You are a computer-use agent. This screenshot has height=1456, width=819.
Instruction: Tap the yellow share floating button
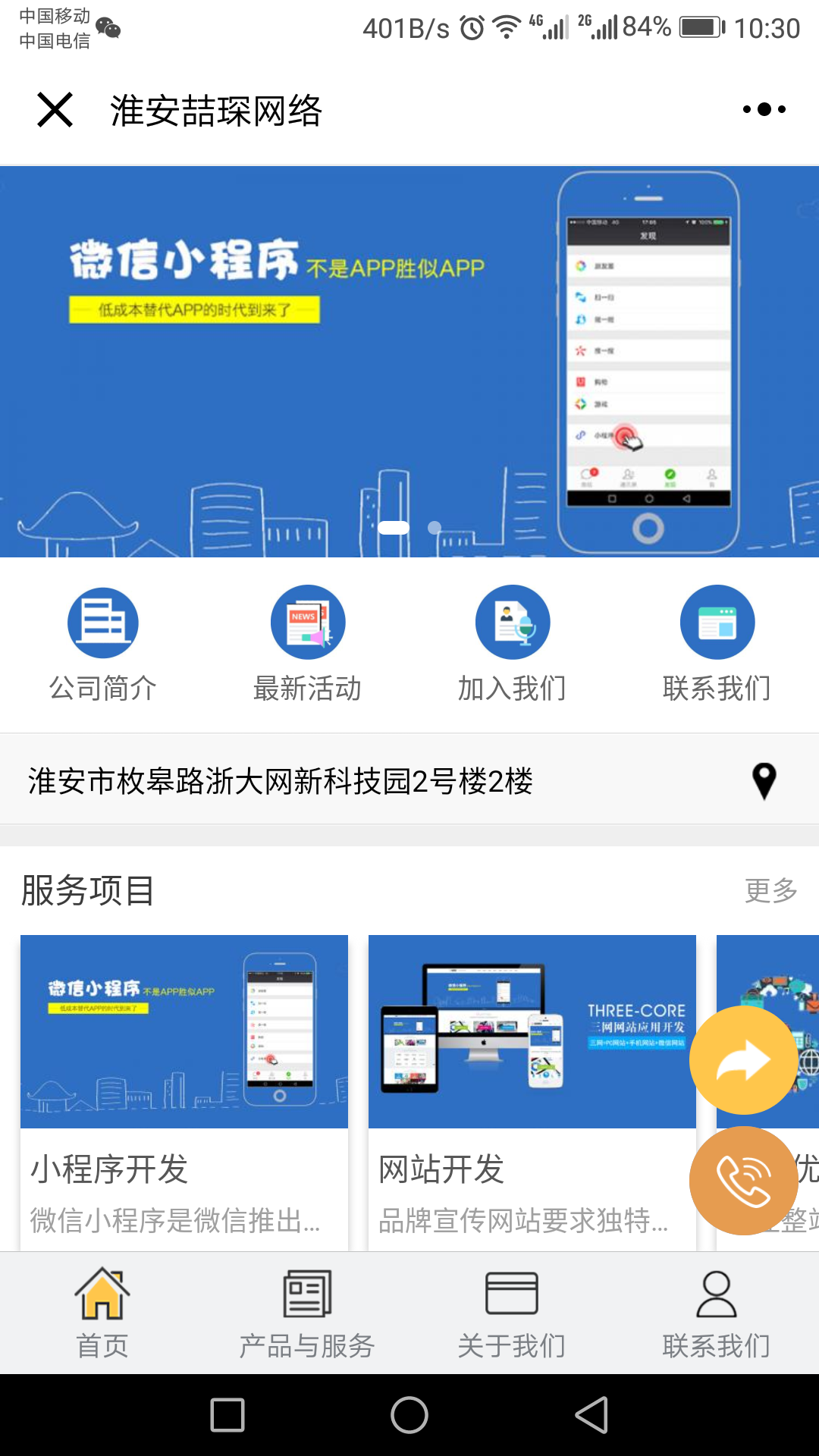pos(743,1060)
